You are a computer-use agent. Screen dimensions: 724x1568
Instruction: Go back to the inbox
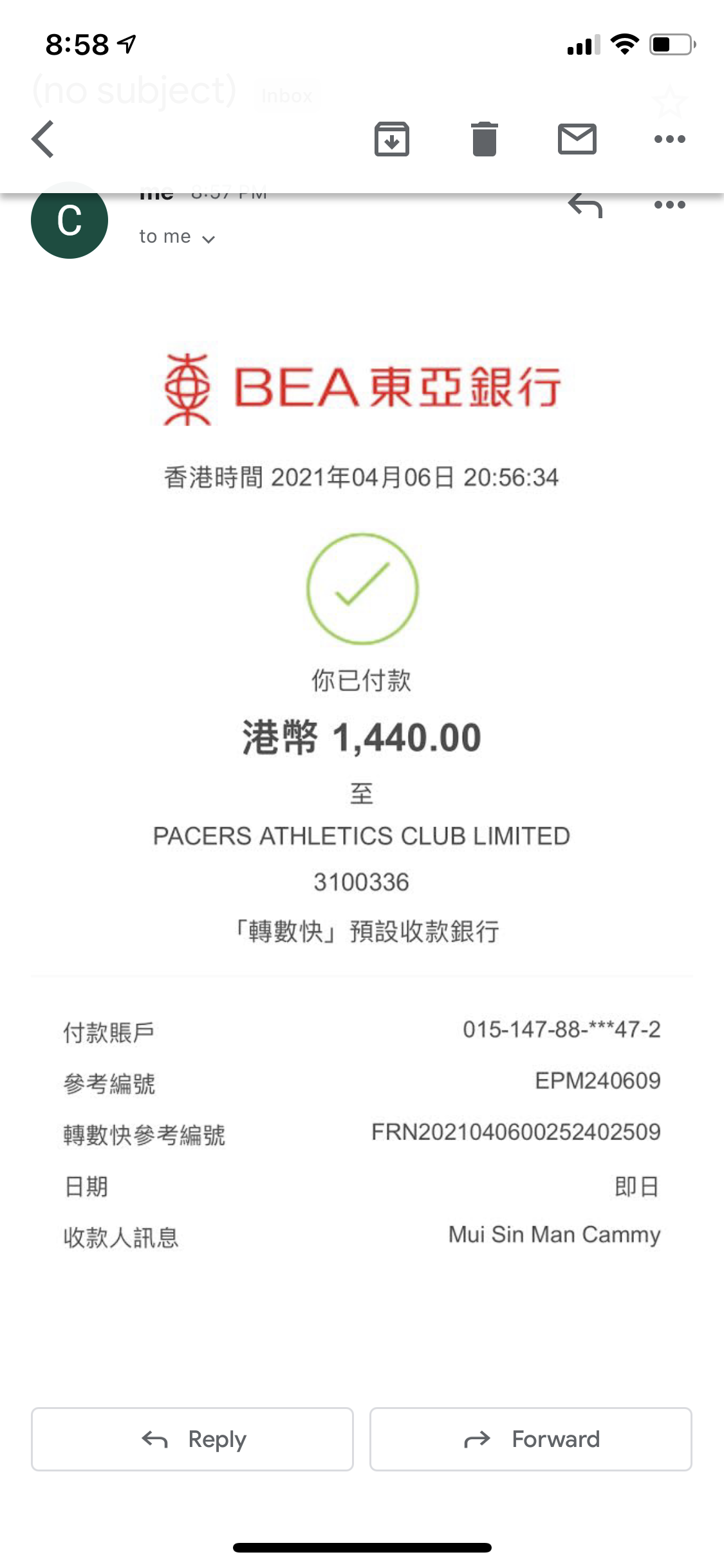coord(43,139)
